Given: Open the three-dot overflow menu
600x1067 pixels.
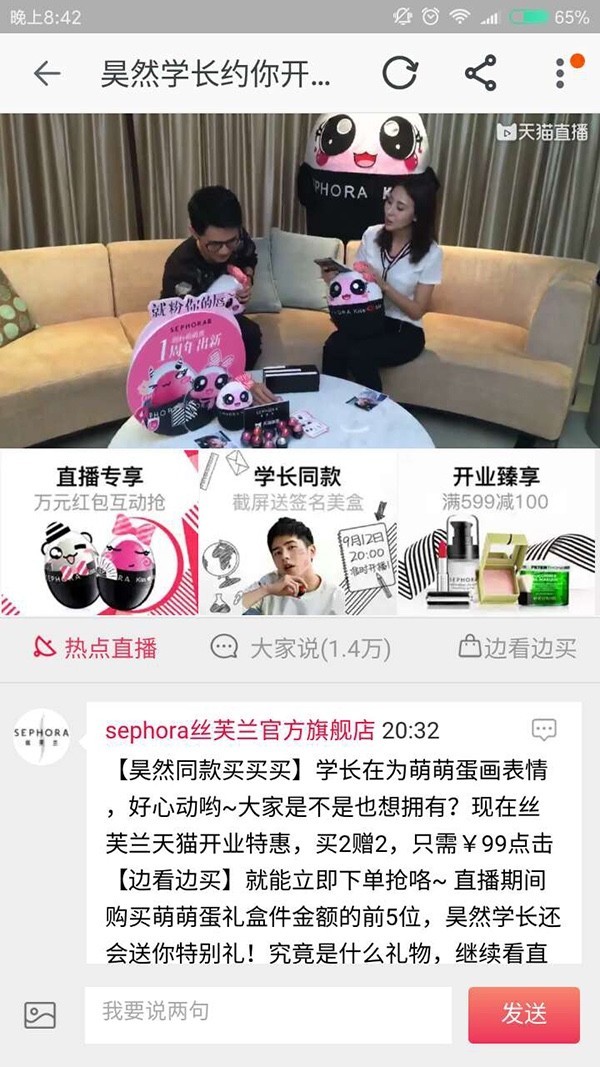Looking at the screenshot, I should point(561,73).
